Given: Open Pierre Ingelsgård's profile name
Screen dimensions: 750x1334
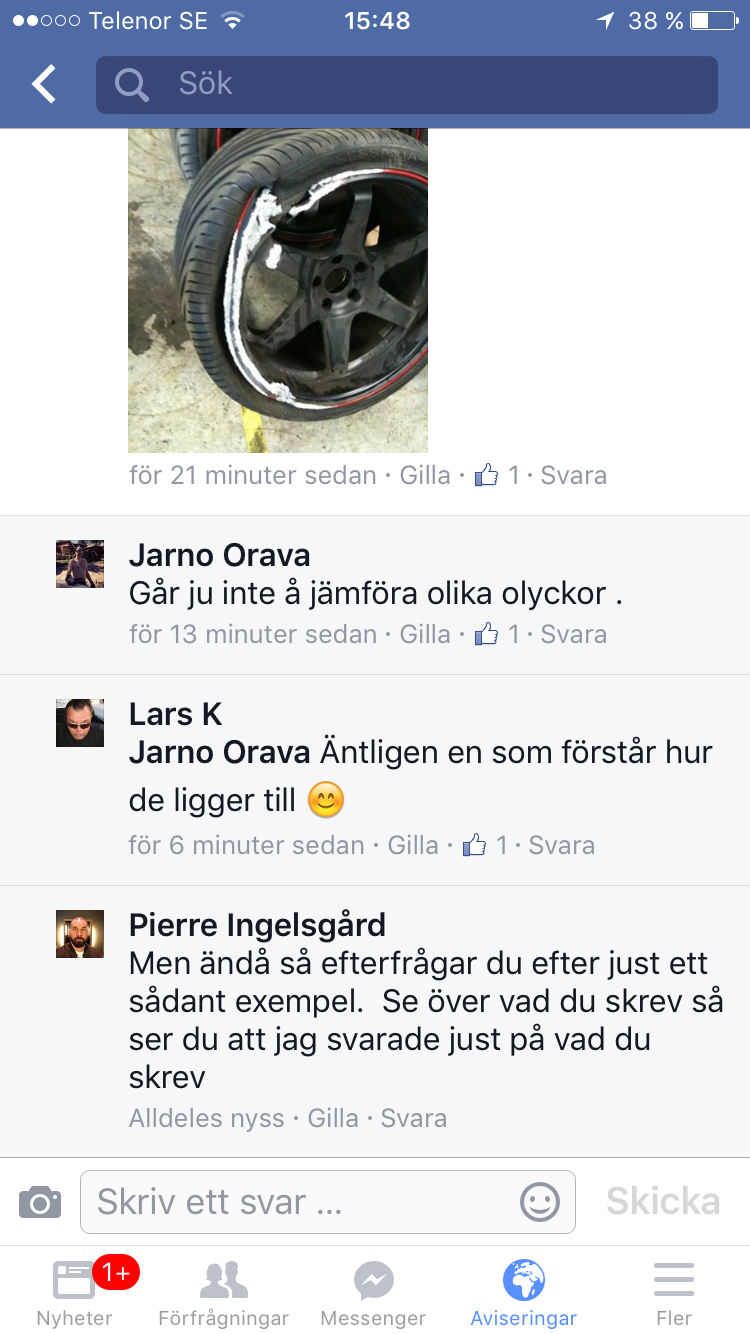Looking at the screenshot, I should (x=257, y=924).
